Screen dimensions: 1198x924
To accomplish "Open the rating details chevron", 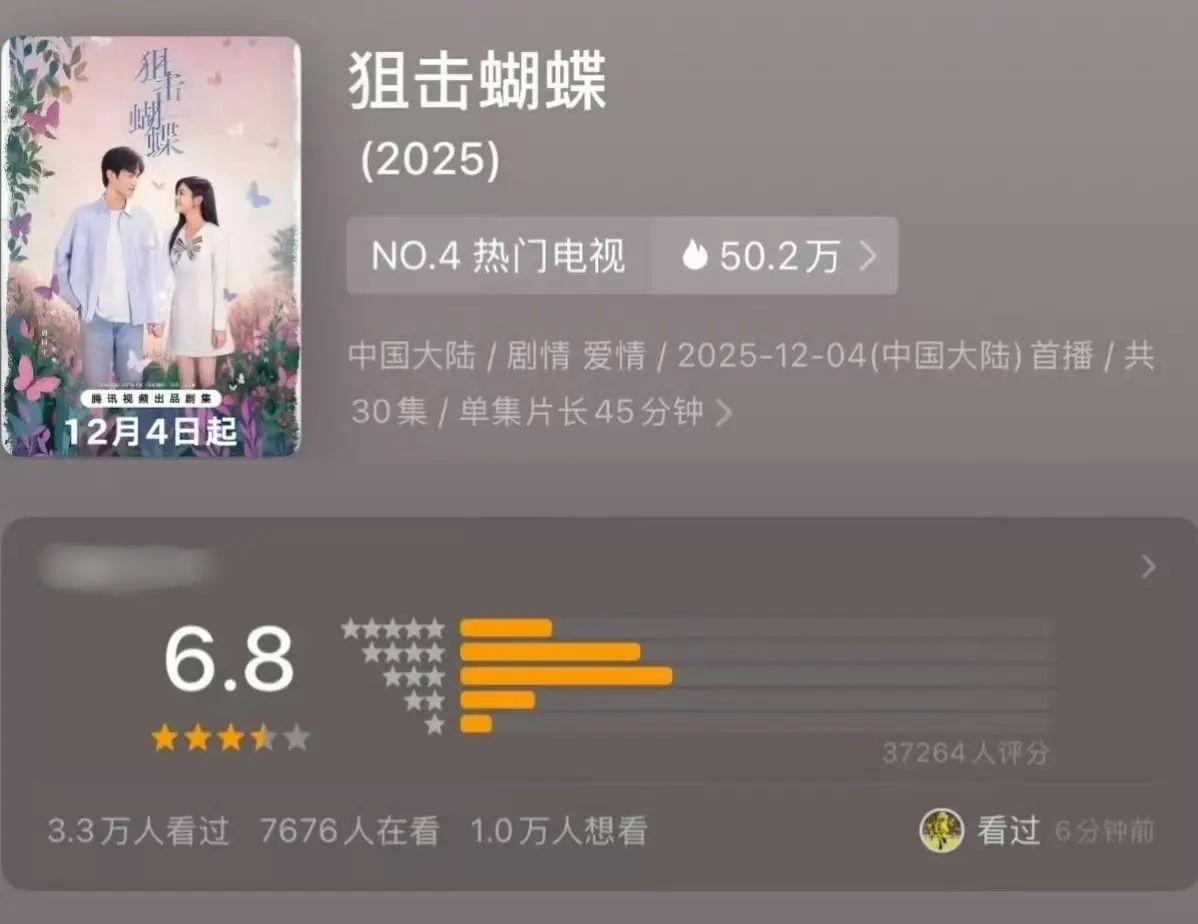I will click(1148, 567).
